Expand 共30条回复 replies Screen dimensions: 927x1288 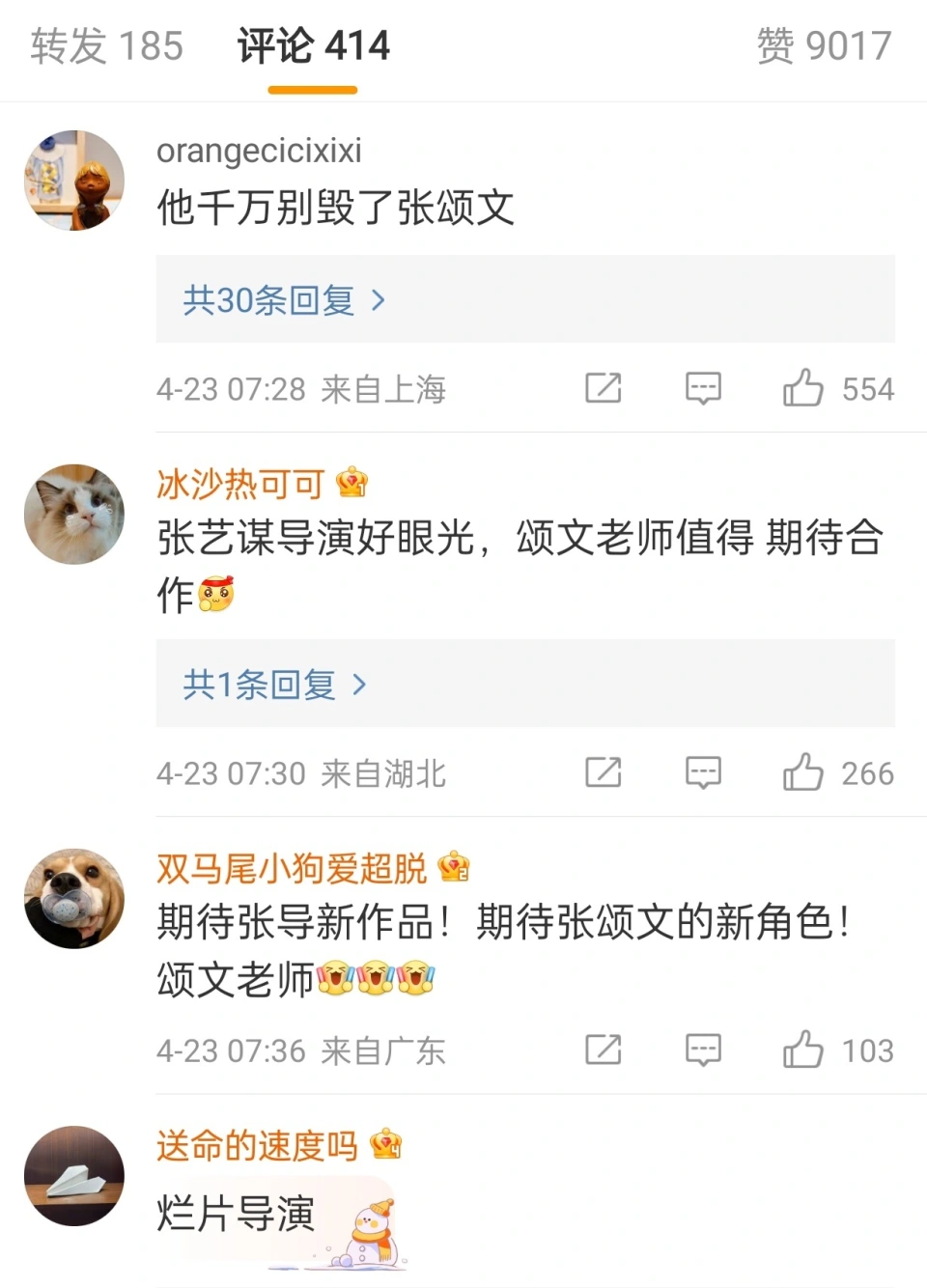[284, 300]
